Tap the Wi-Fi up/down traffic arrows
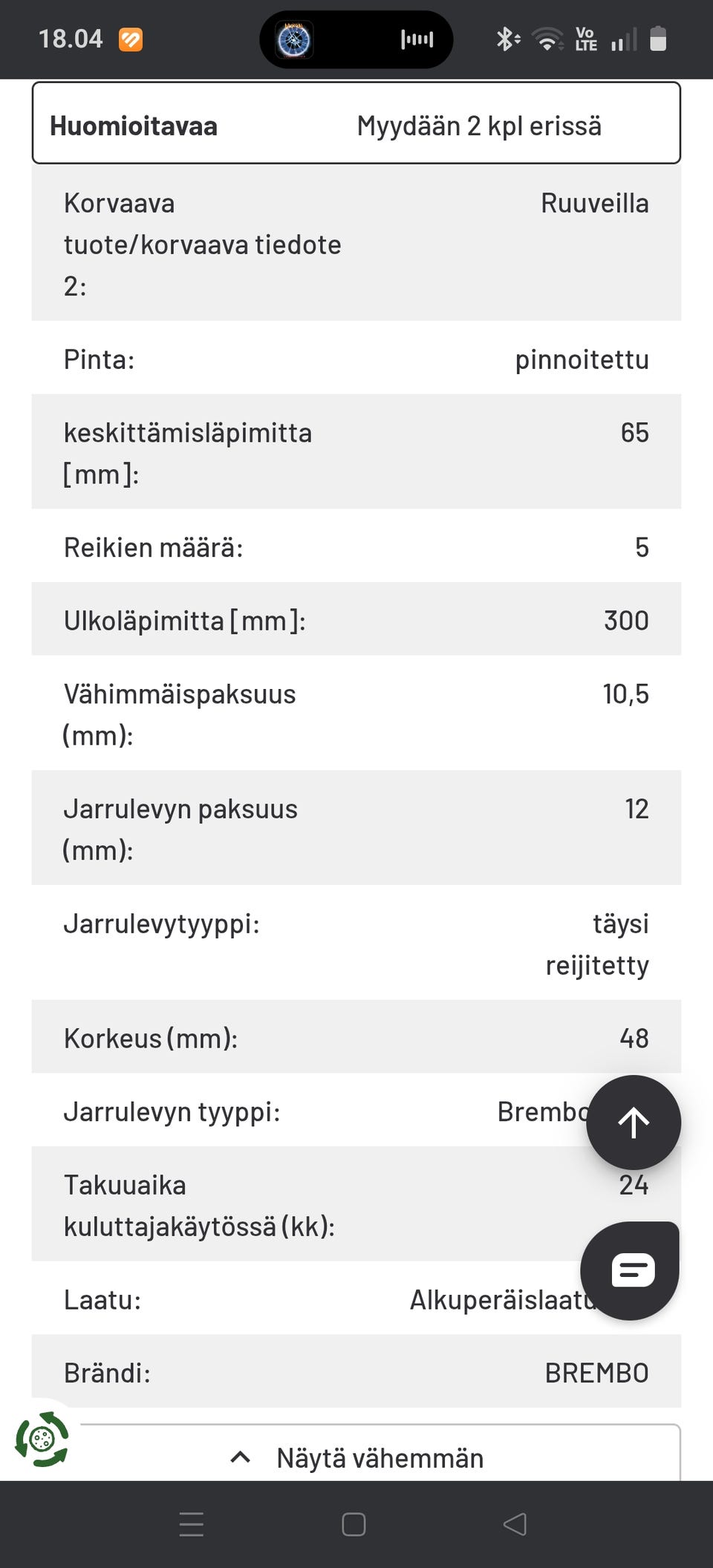713x1568 pixels. pos(562,45)
